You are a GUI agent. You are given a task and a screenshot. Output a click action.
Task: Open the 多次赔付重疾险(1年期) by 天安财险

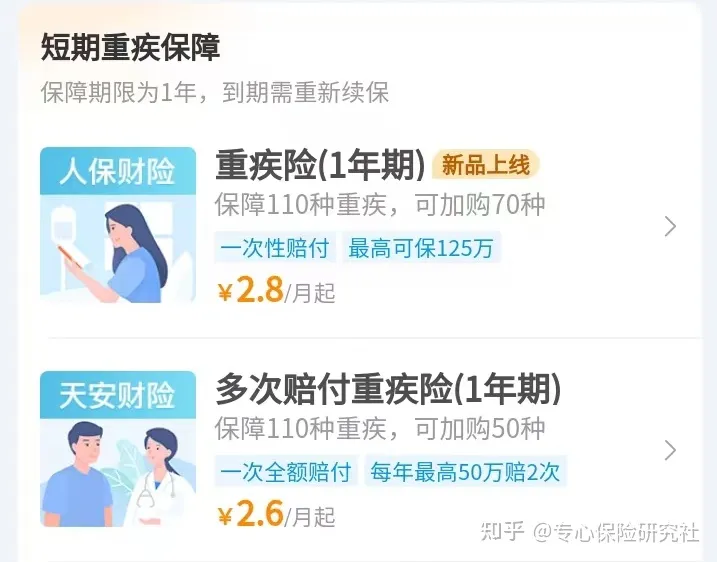[388, 389]
